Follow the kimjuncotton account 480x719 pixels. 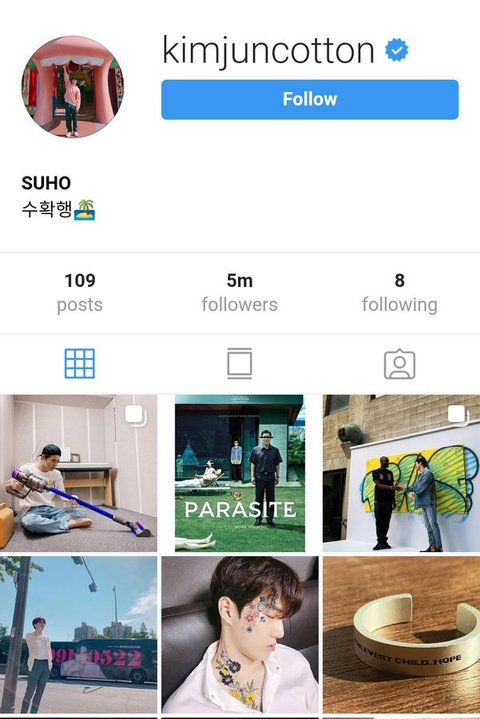(x=309, y=100)
